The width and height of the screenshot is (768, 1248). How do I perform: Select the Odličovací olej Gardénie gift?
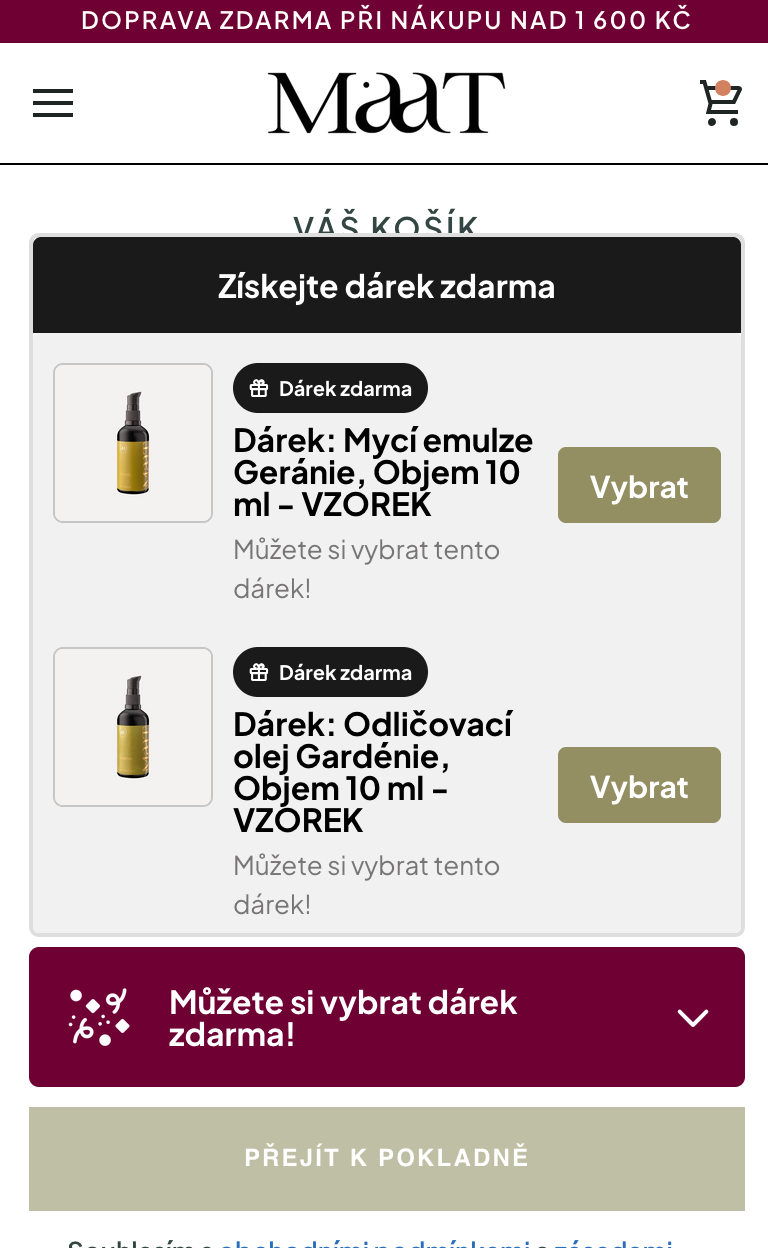639,786
